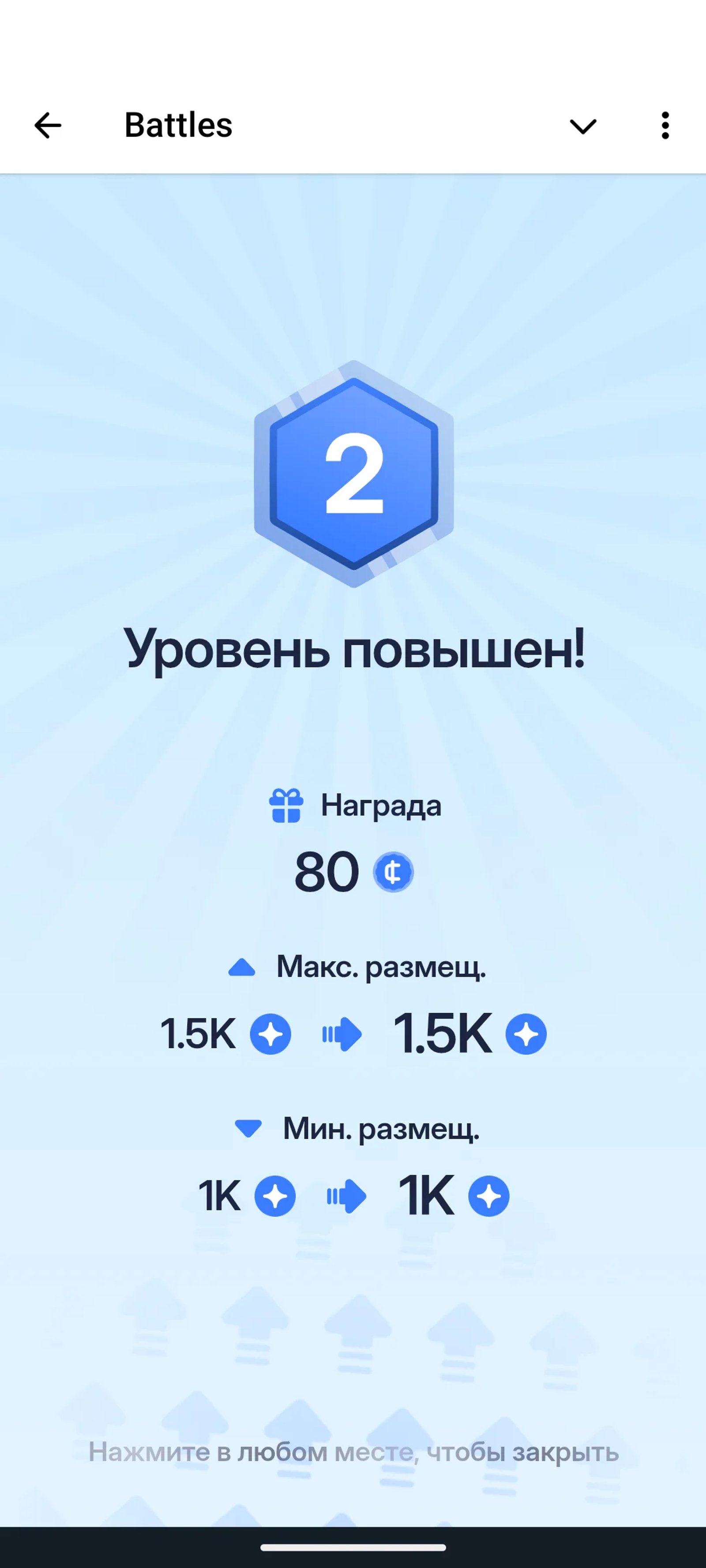Tap the text Нажмите в любом месте, чтобы закрыть
706x1568 pixels.
353,1451
